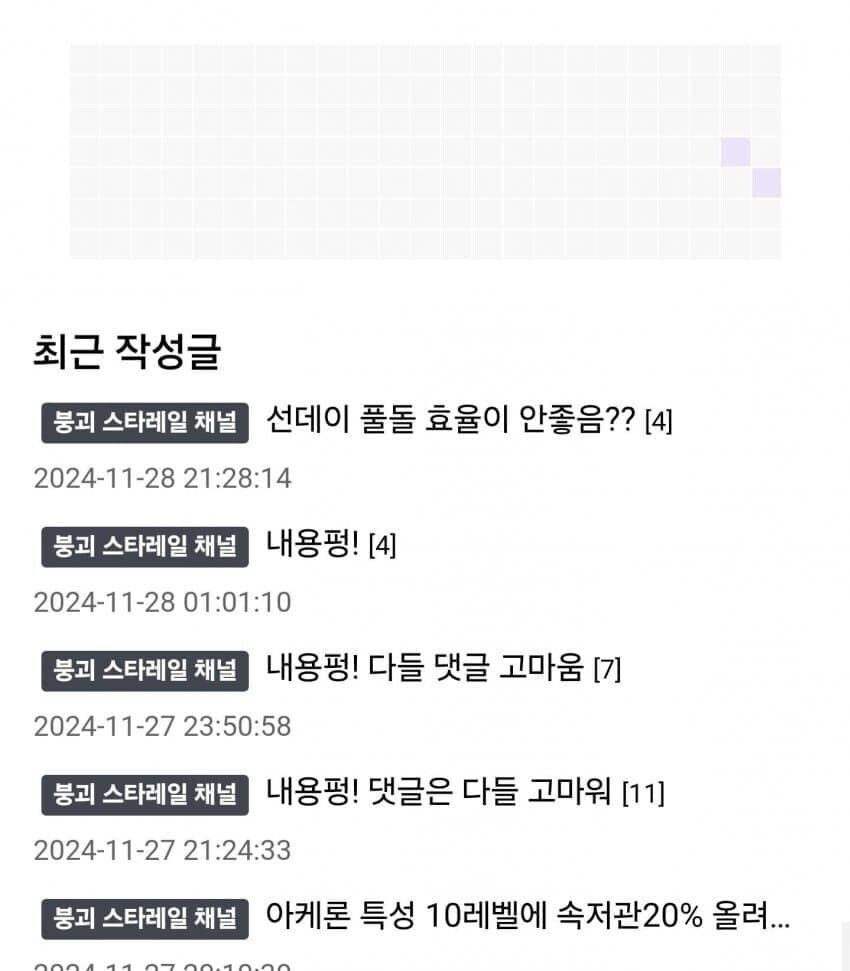Click the timestamp 2024-11-28 21:28:14
This screenshot has width=850, height=971.
163,478
